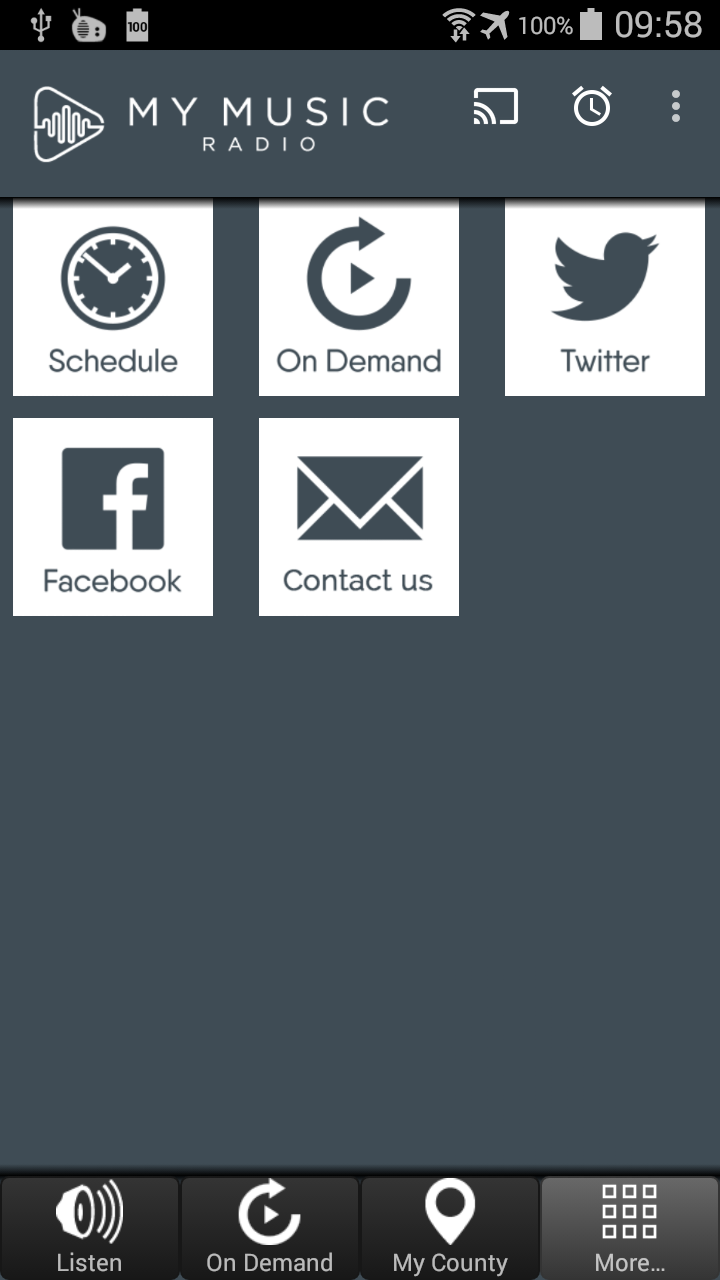The image size is (720, 1280).
Task: Open the three-dot overflow menu
Action: click(675, 105)
